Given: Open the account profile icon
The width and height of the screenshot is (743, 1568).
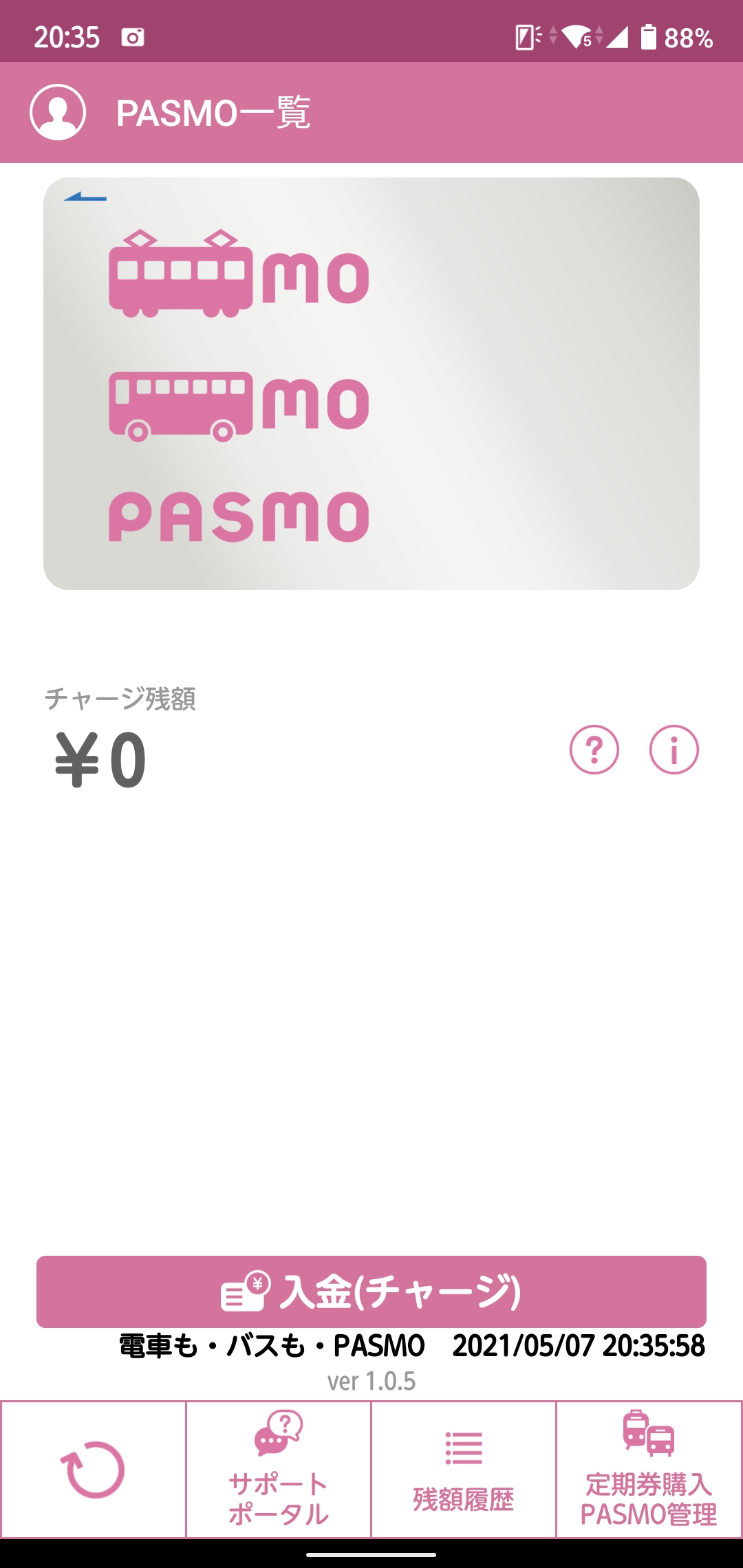Looking at the screenshot, I should coord(58,112).
